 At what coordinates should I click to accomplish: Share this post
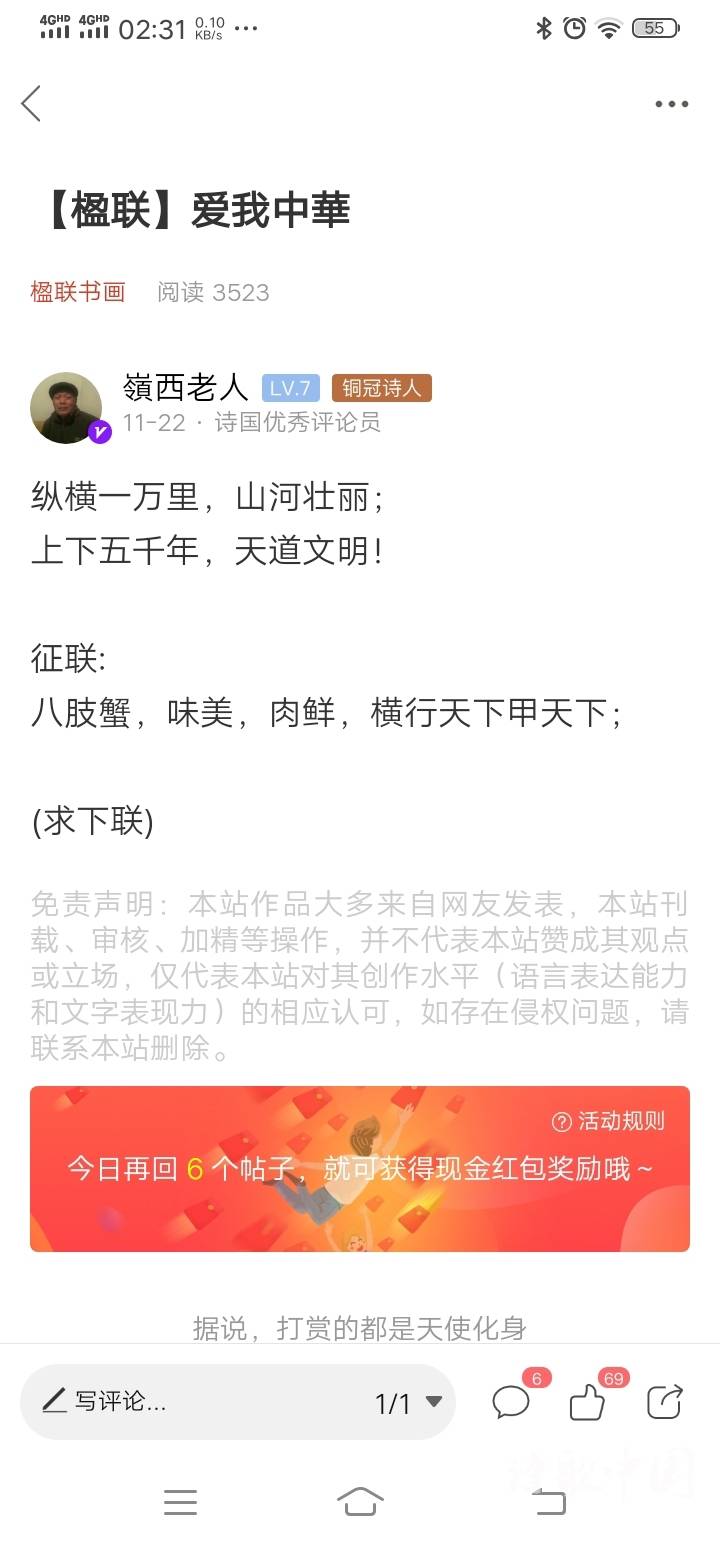click(x=664, y=1402)
